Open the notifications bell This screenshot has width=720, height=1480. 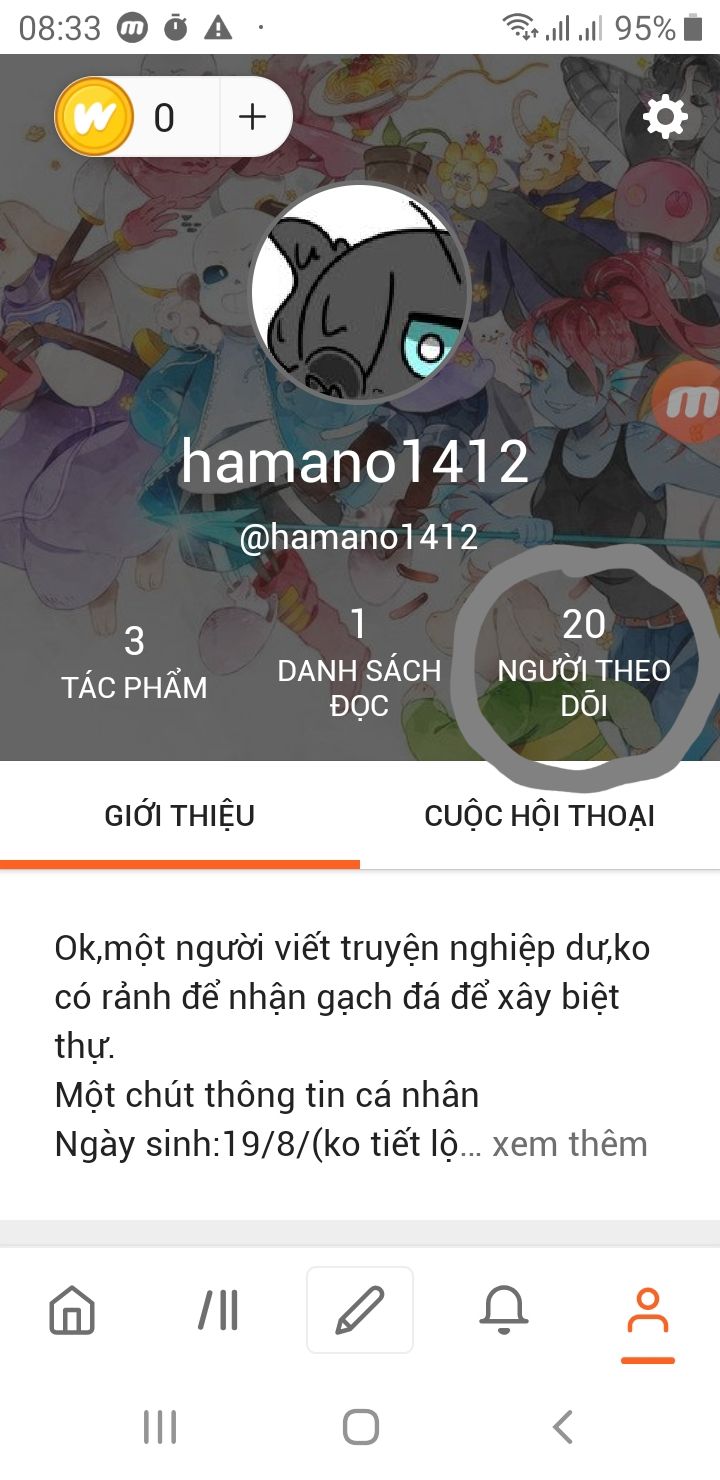point(504,1309)
